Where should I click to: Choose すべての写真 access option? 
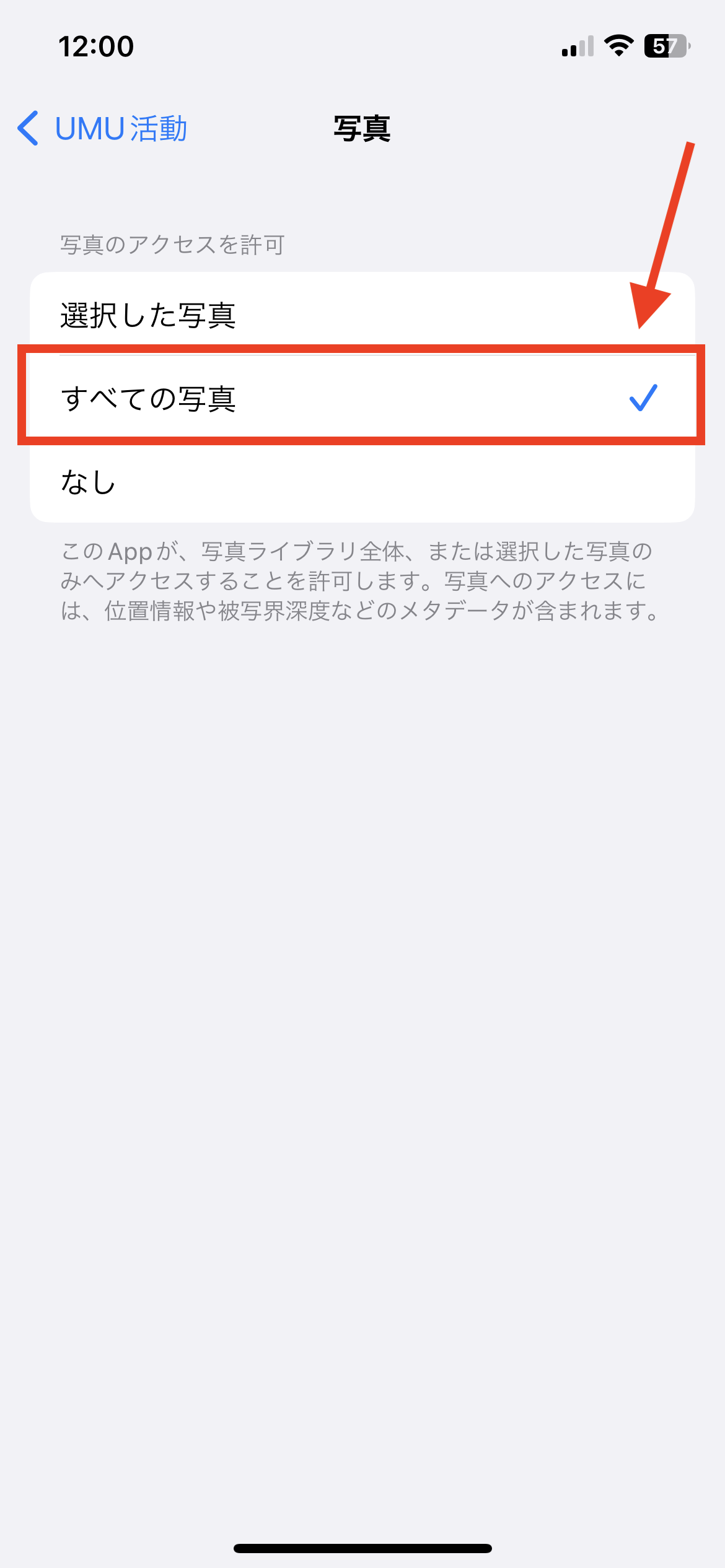tap(362, 398)
